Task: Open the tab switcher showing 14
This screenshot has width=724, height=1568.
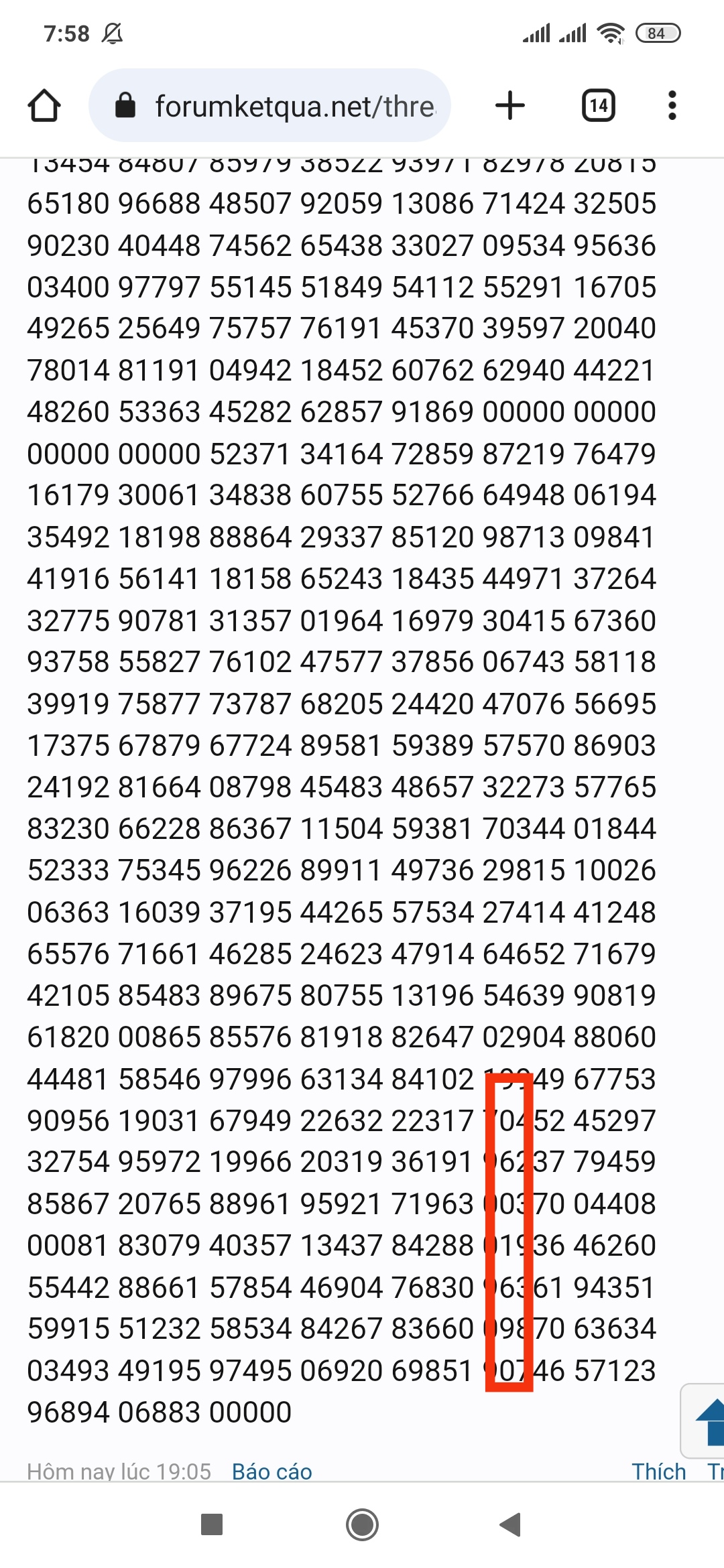Action: pyautogui.click(x=599, y=105)
